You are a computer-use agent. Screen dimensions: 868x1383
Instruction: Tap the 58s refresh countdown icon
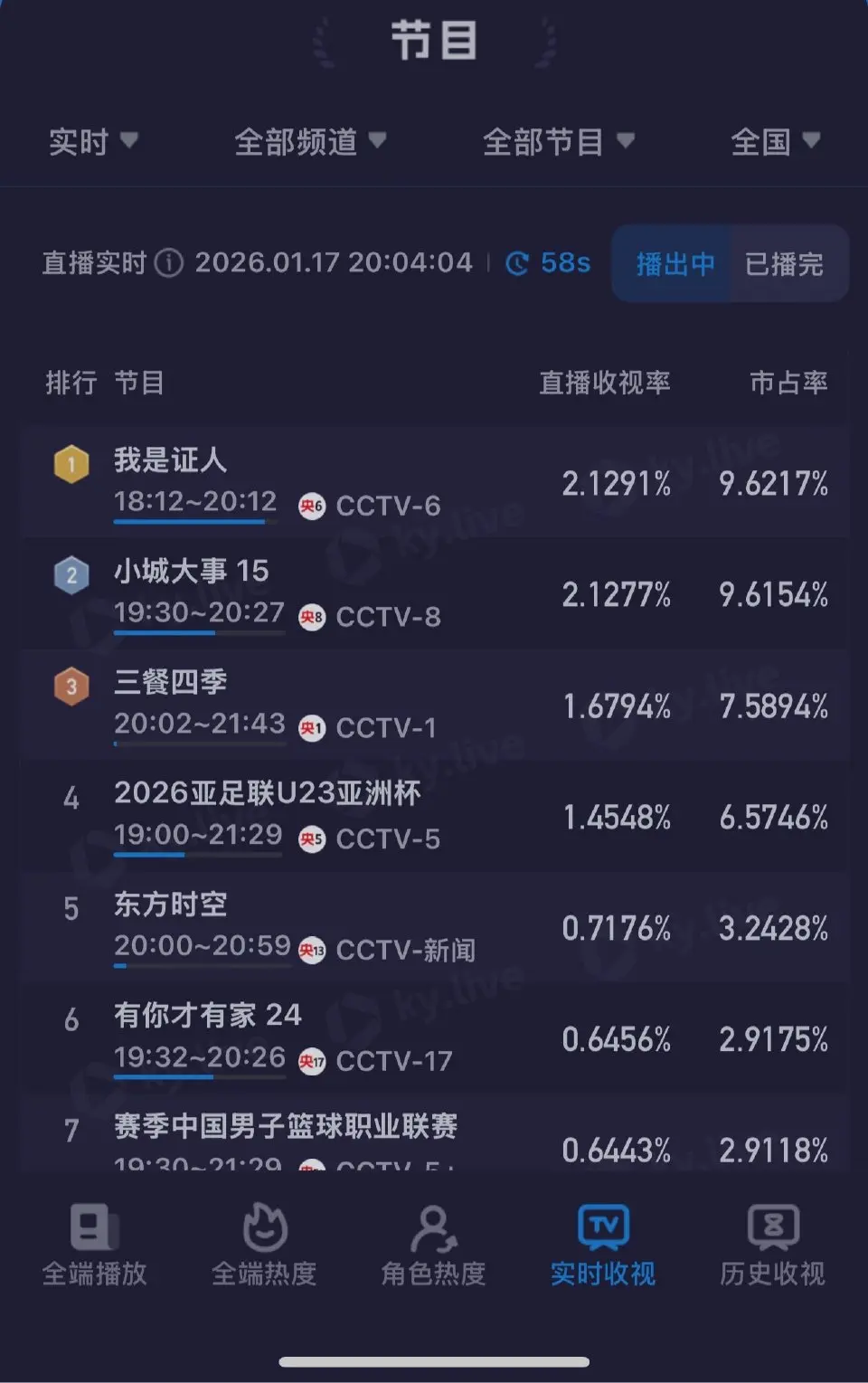click(517, 263)
